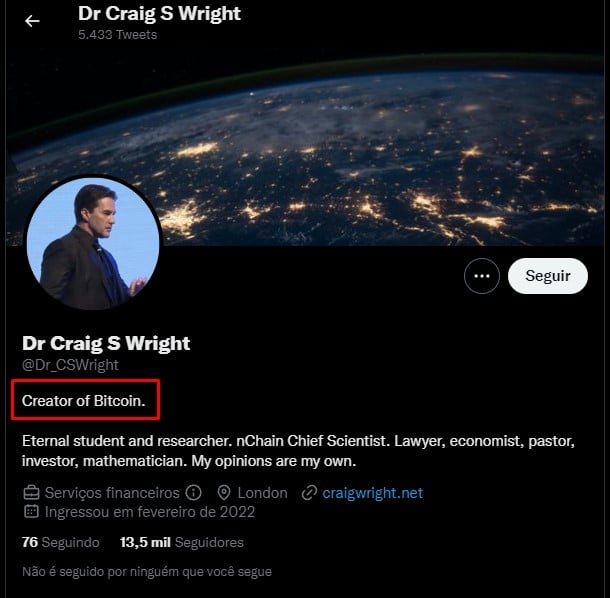Image resolution: width=610 pixels, height=598 pixels.
Task: View the 76 Seguindo list
Action: coord(61,542)
